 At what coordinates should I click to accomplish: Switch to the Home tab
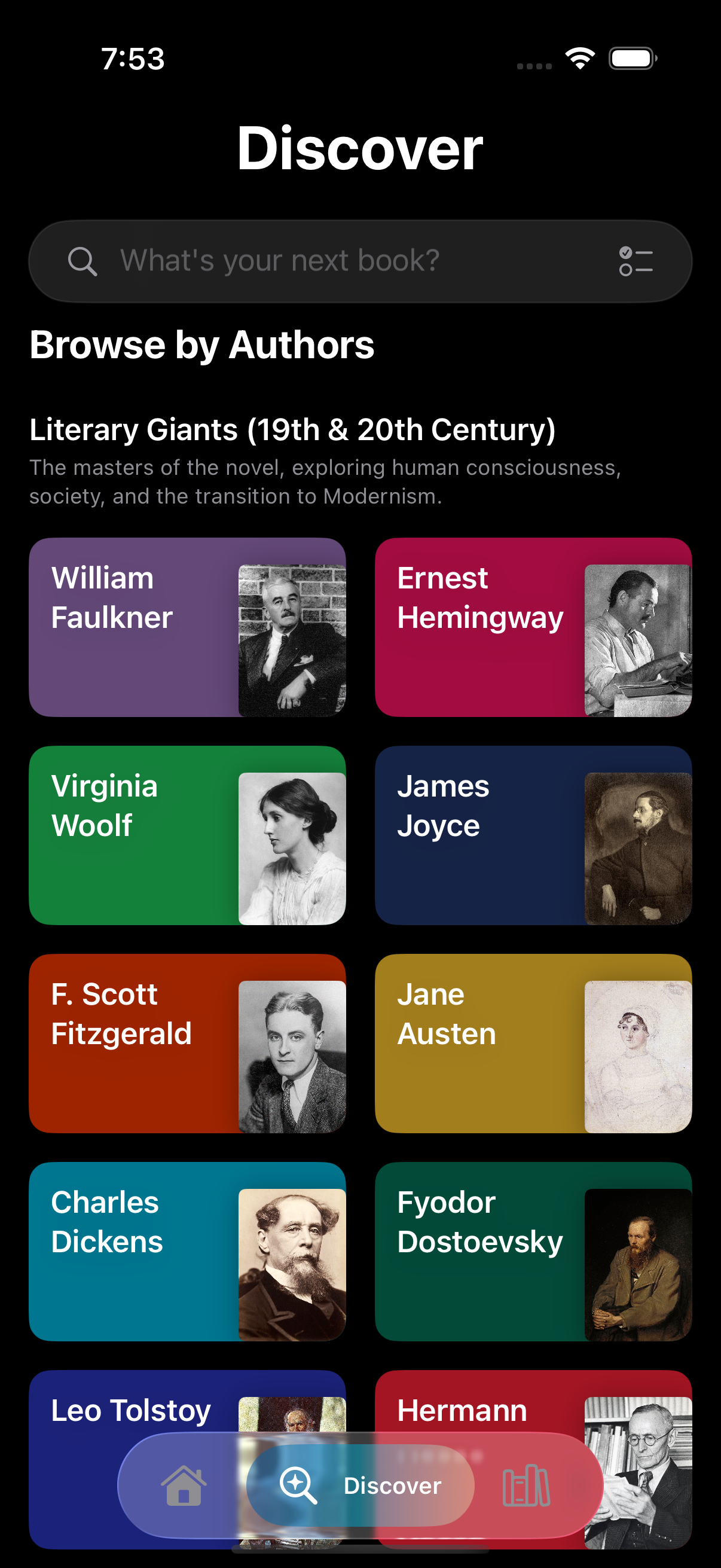coord(183,1485)
